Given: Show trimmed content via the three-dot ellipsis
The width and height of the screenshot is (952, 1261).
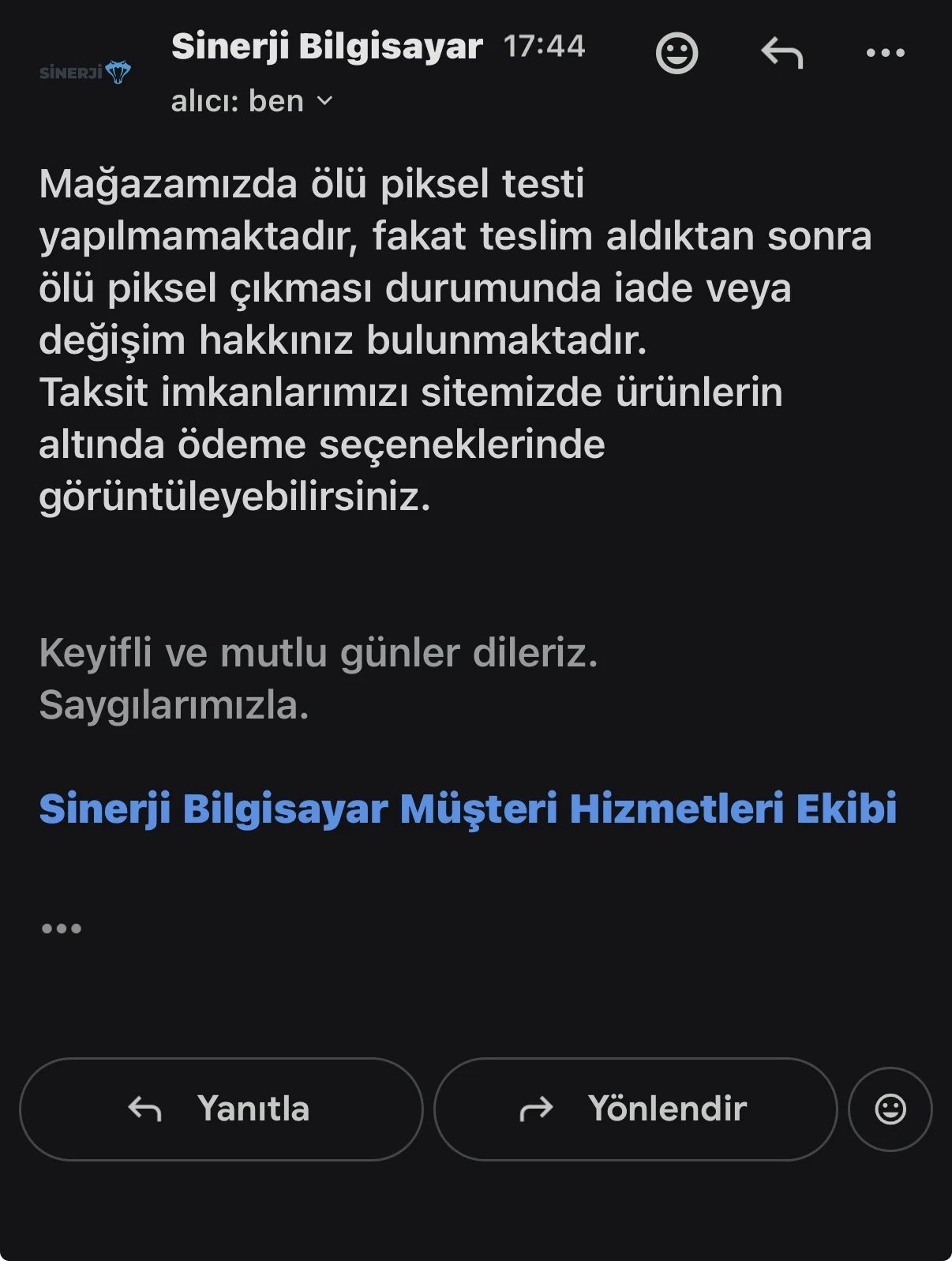Looking at the screenshot, I should (62, 929).
